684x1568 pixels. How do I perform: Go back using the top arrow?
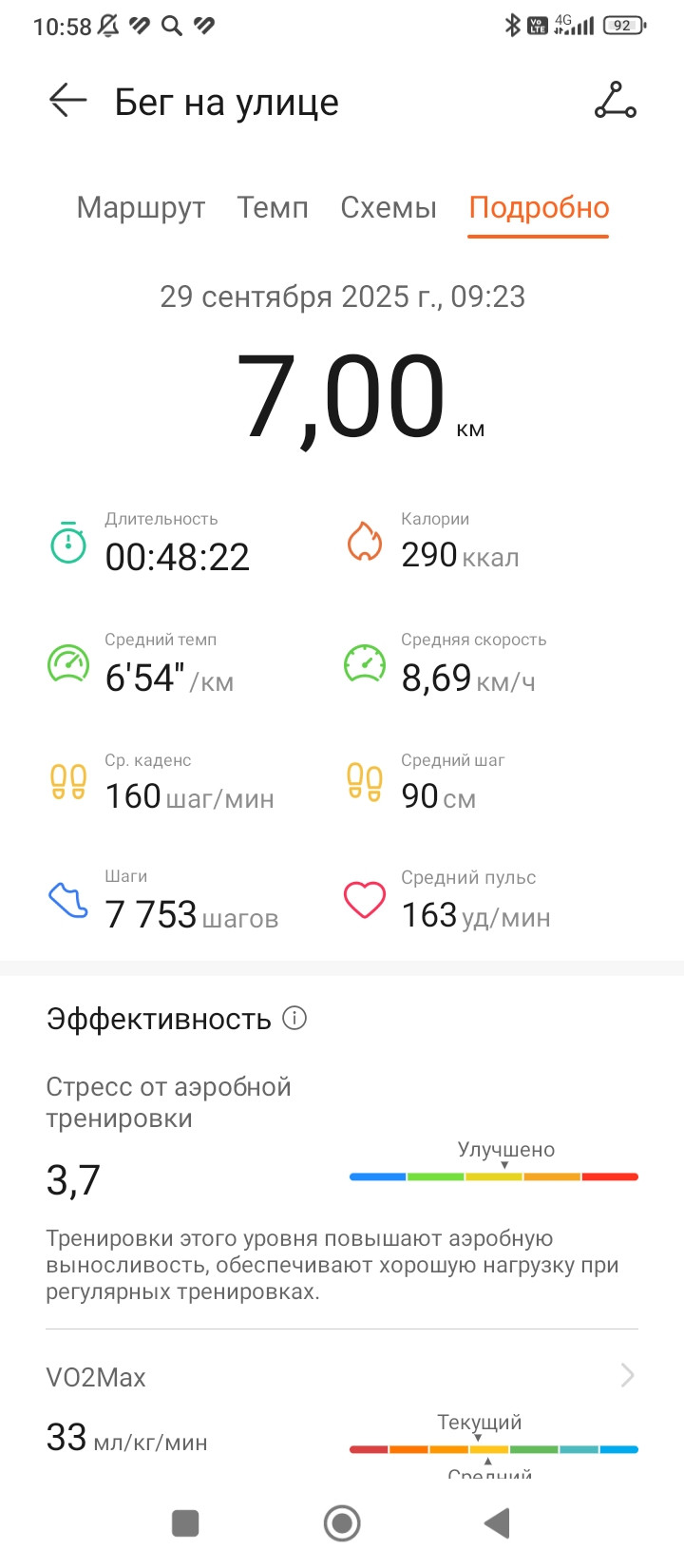pos(67,100)
